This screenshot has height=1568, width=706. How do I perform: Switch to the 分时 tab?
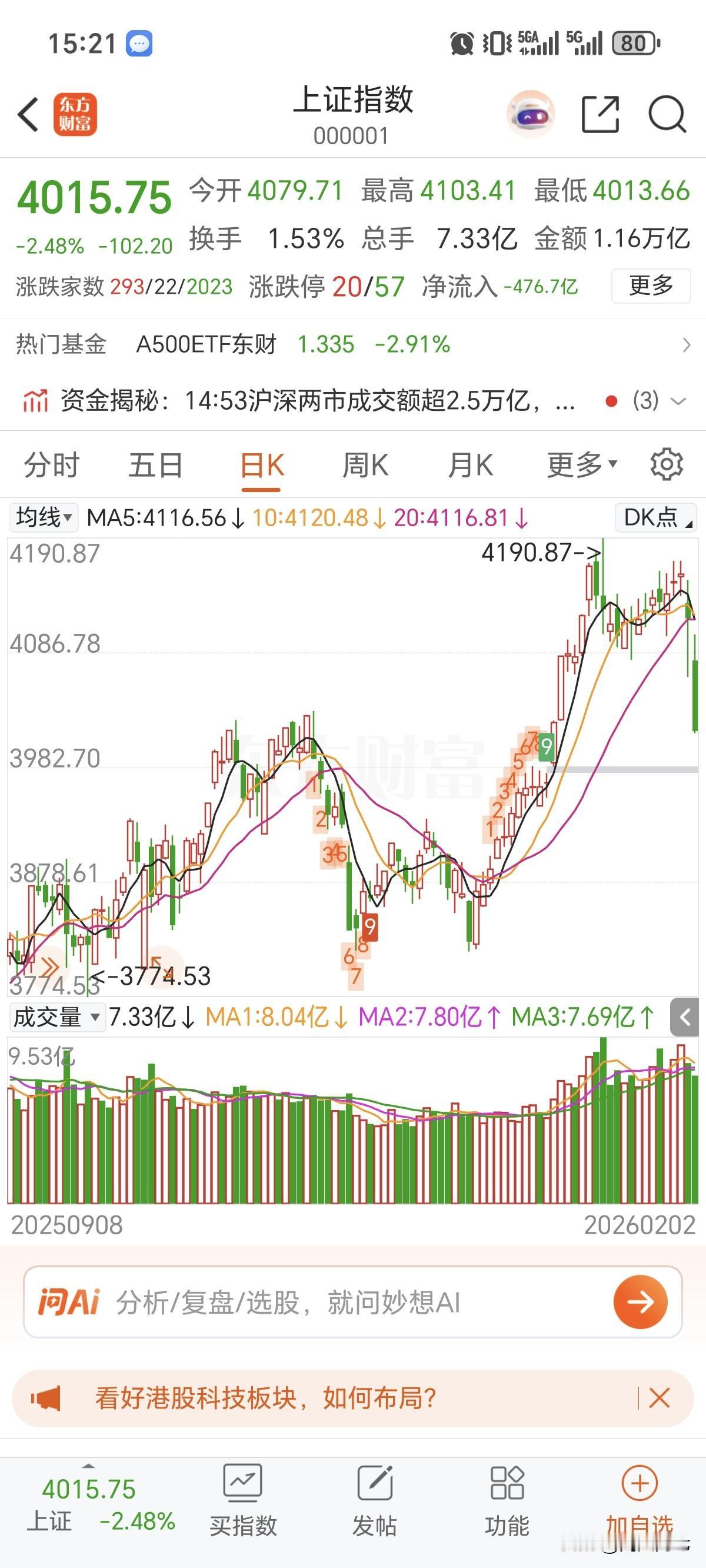pyautogui.click(x=51, y=464)
